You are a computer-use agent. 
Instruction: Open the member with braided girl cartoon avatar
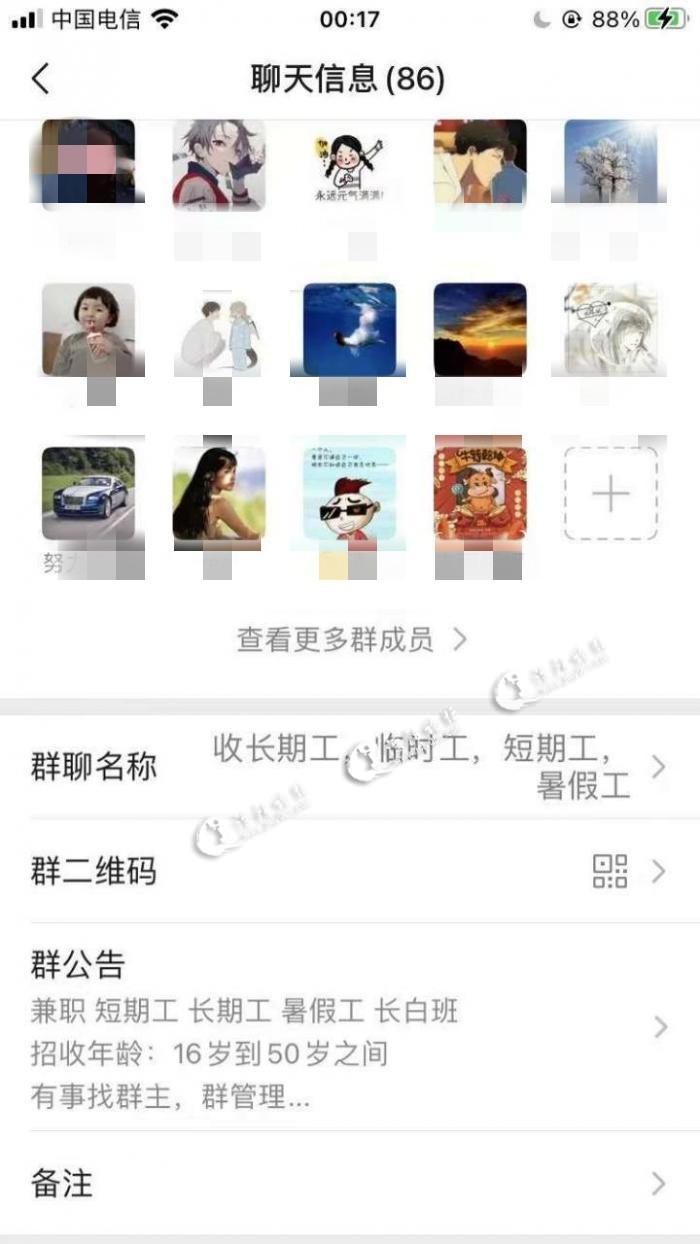(349, 163)
